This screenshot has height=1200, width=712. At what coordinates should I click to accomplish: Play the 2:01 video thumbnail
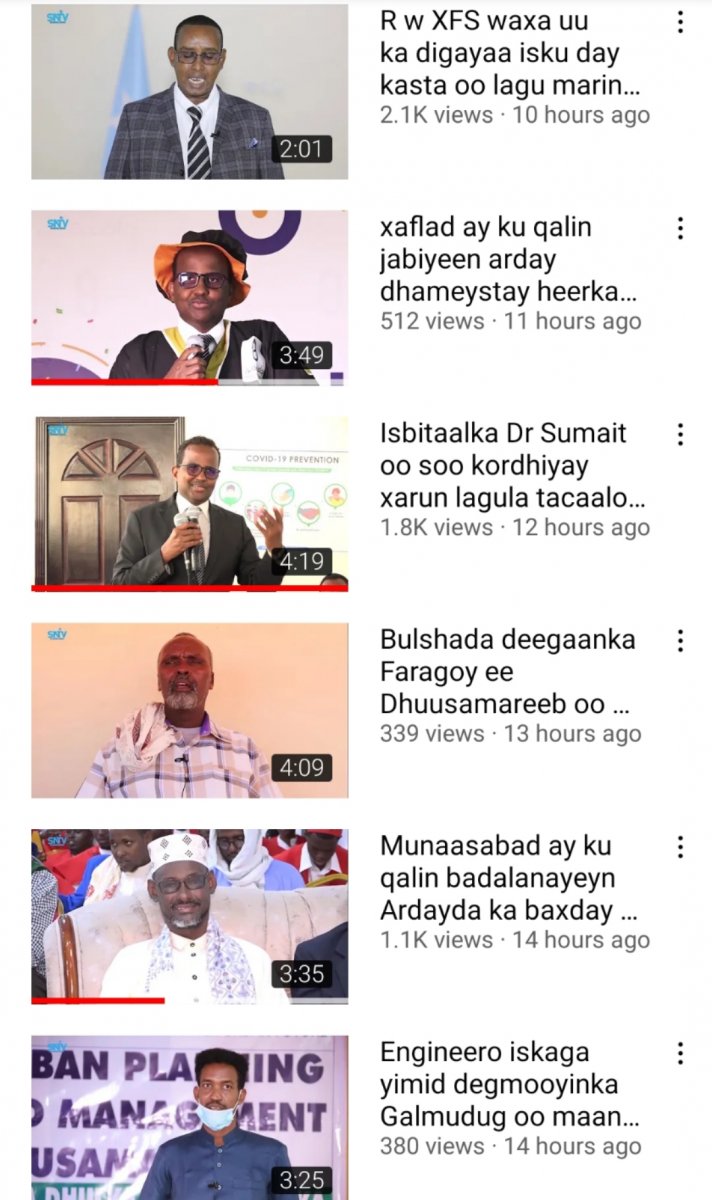[189, 92]
